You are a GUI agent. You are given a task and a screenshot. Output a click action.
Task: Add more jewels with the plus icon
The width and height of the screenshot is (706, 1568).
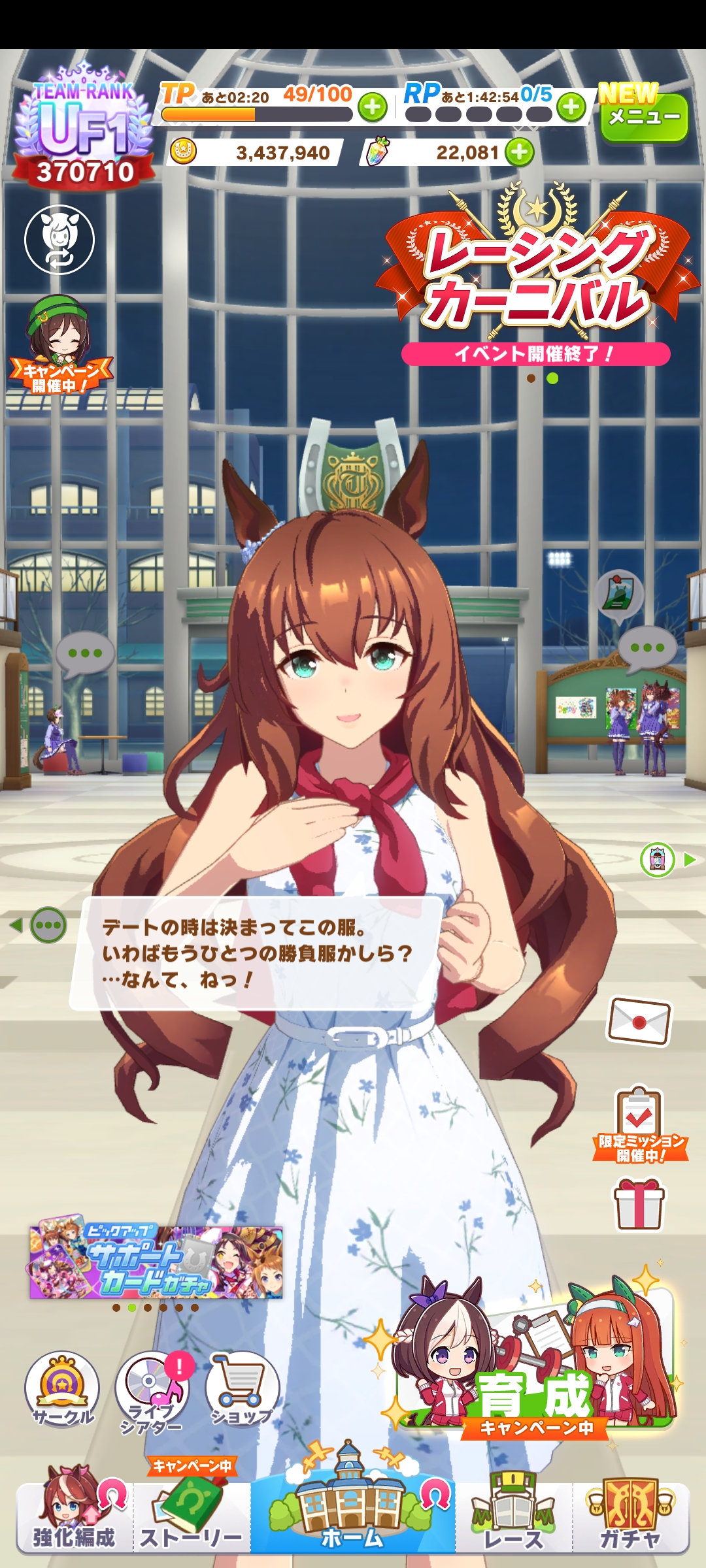520,153
